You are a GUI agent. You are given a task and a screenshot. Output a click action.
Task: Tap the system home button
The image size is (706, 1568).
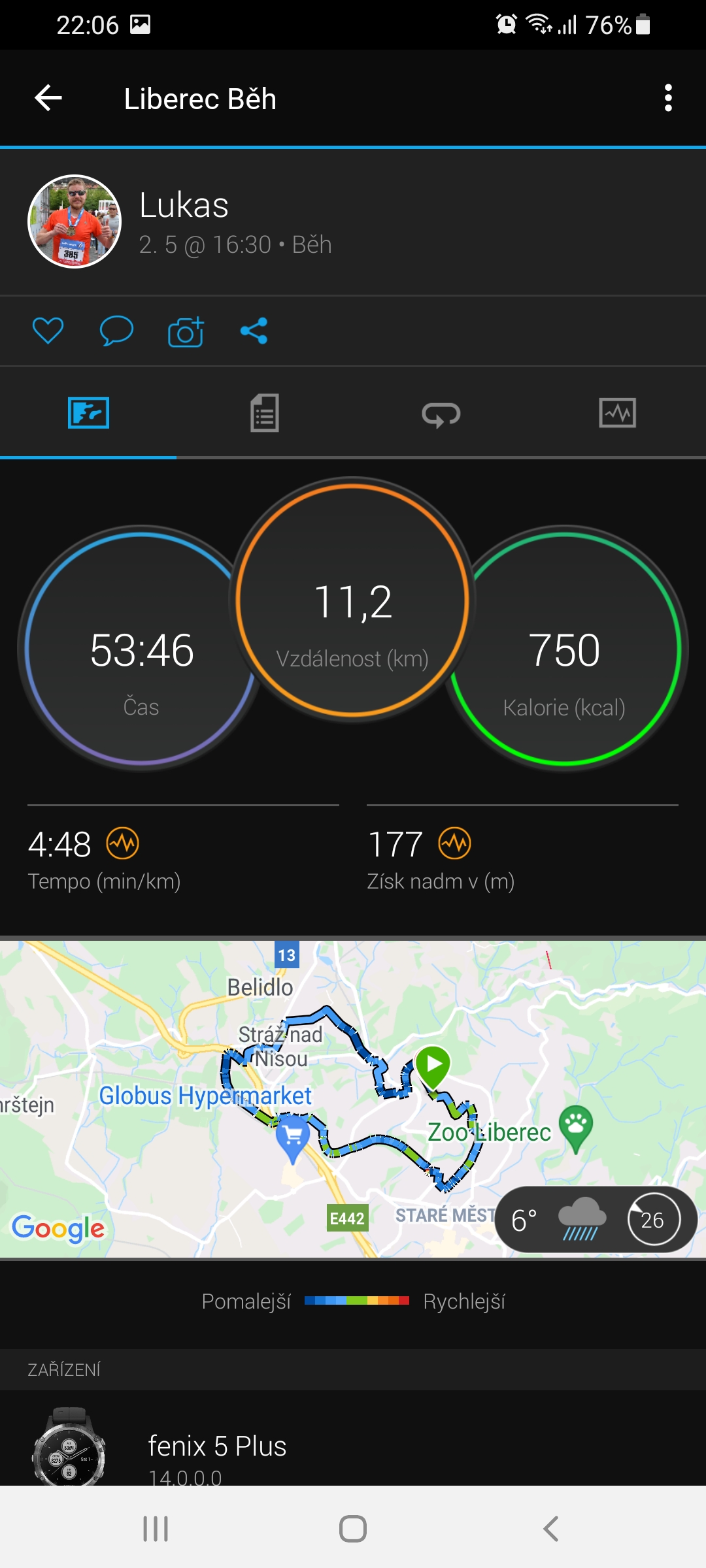point(353,1529)
